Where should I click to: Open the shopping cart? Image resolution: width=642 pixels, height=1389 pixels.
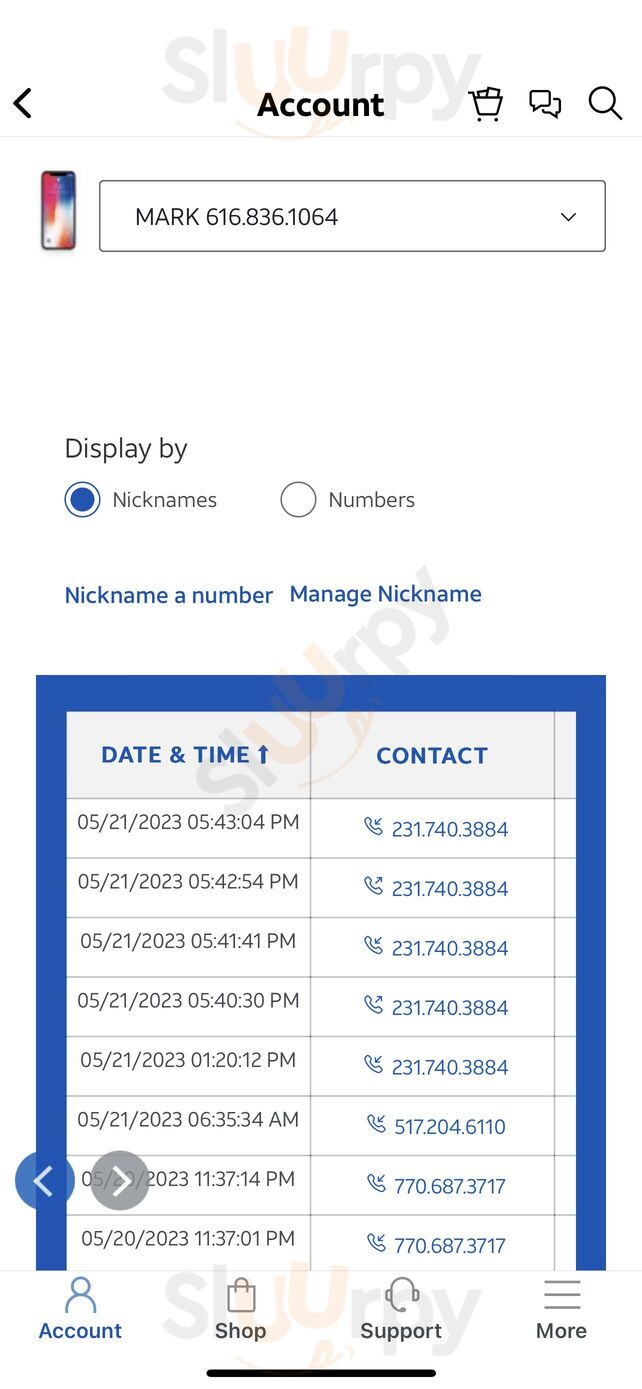click(x=486, y=103)
